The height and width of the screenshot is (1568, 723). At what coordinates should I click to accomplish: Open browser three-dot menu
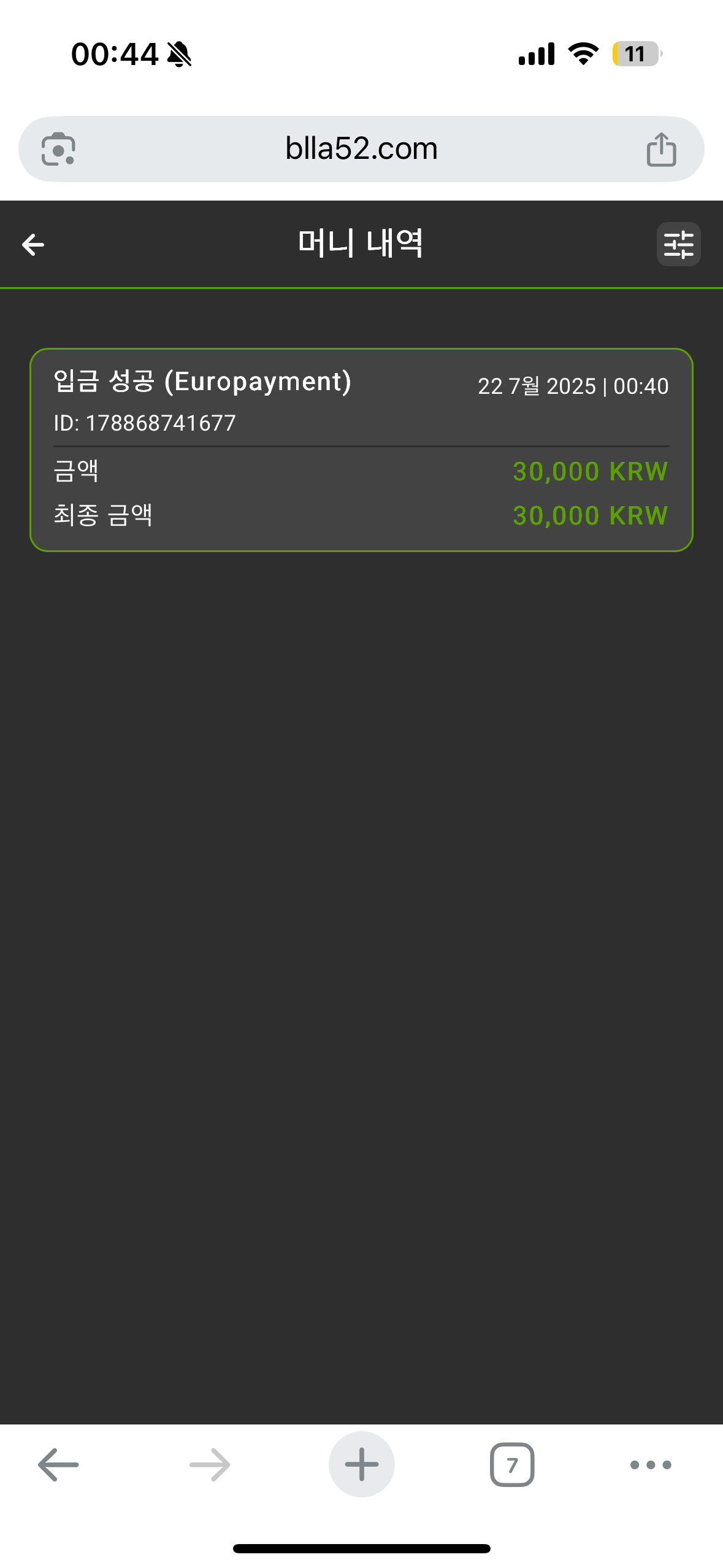[651, 1464]
